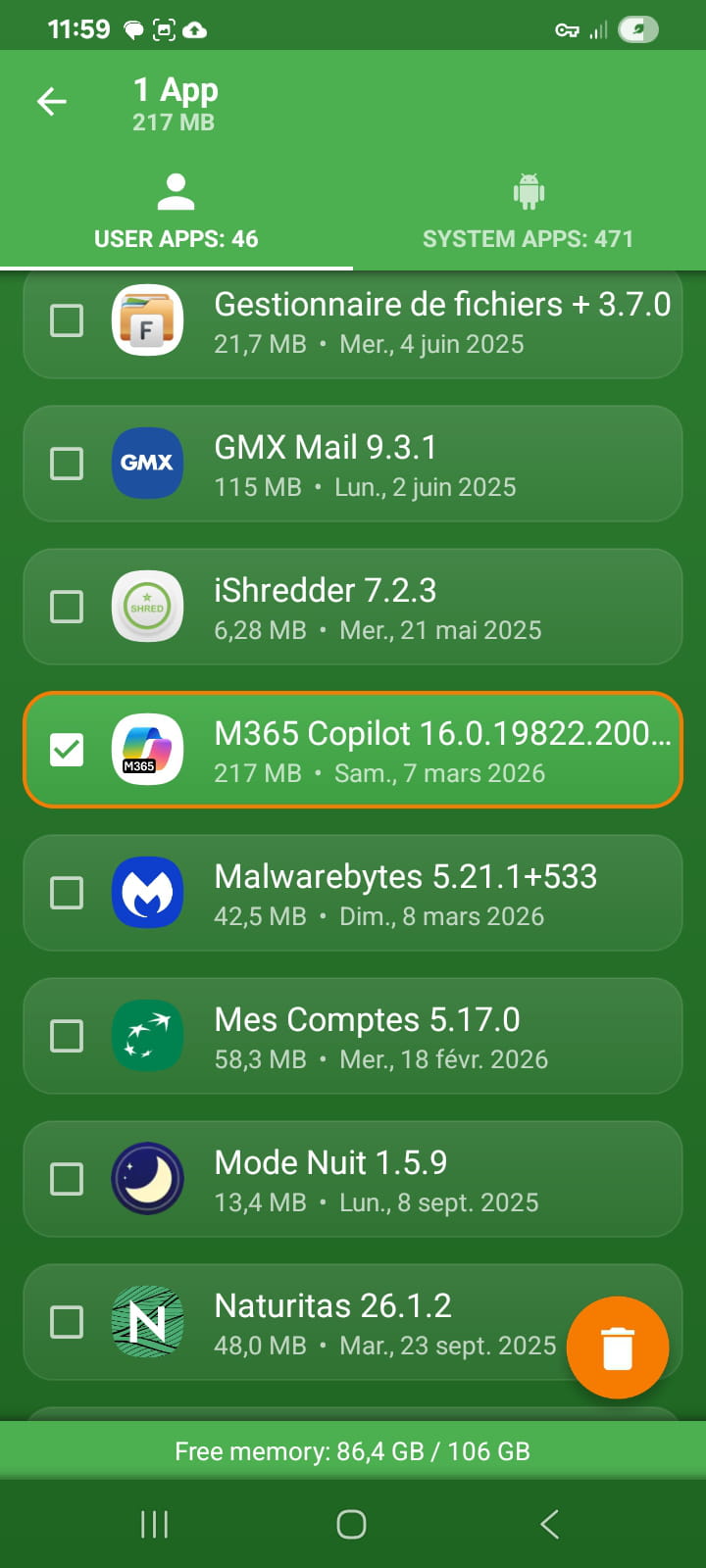Tap the orange trash delete button
706x1568 pixels.
click(618, 1347)
